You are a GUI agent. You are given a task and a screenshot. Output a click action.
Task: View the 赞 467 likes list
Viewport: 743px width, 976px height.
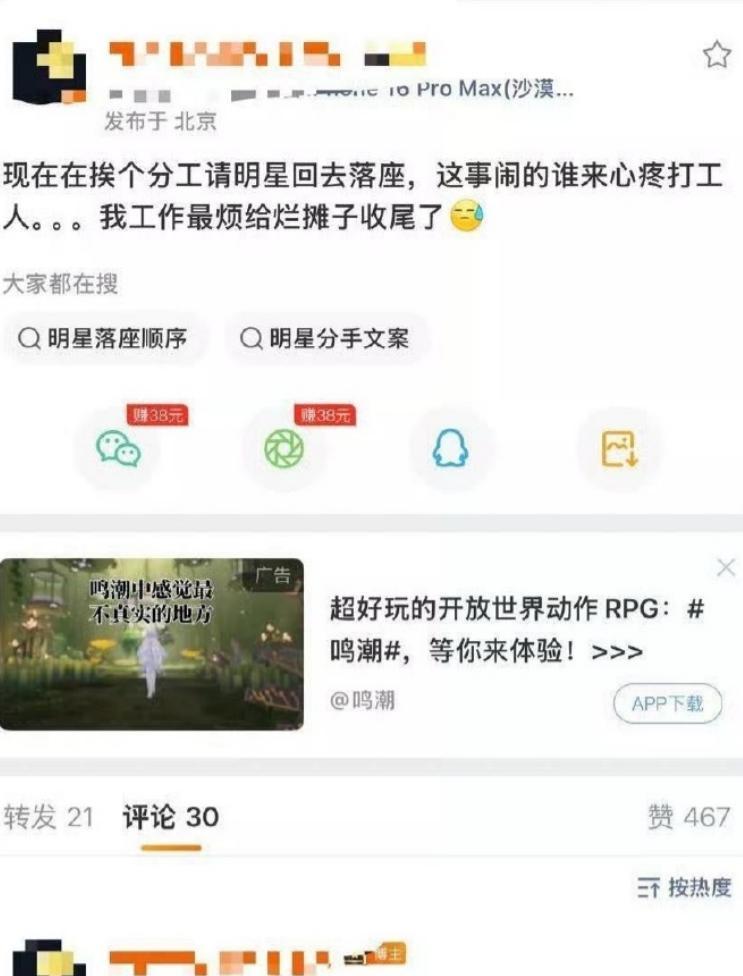688,817
